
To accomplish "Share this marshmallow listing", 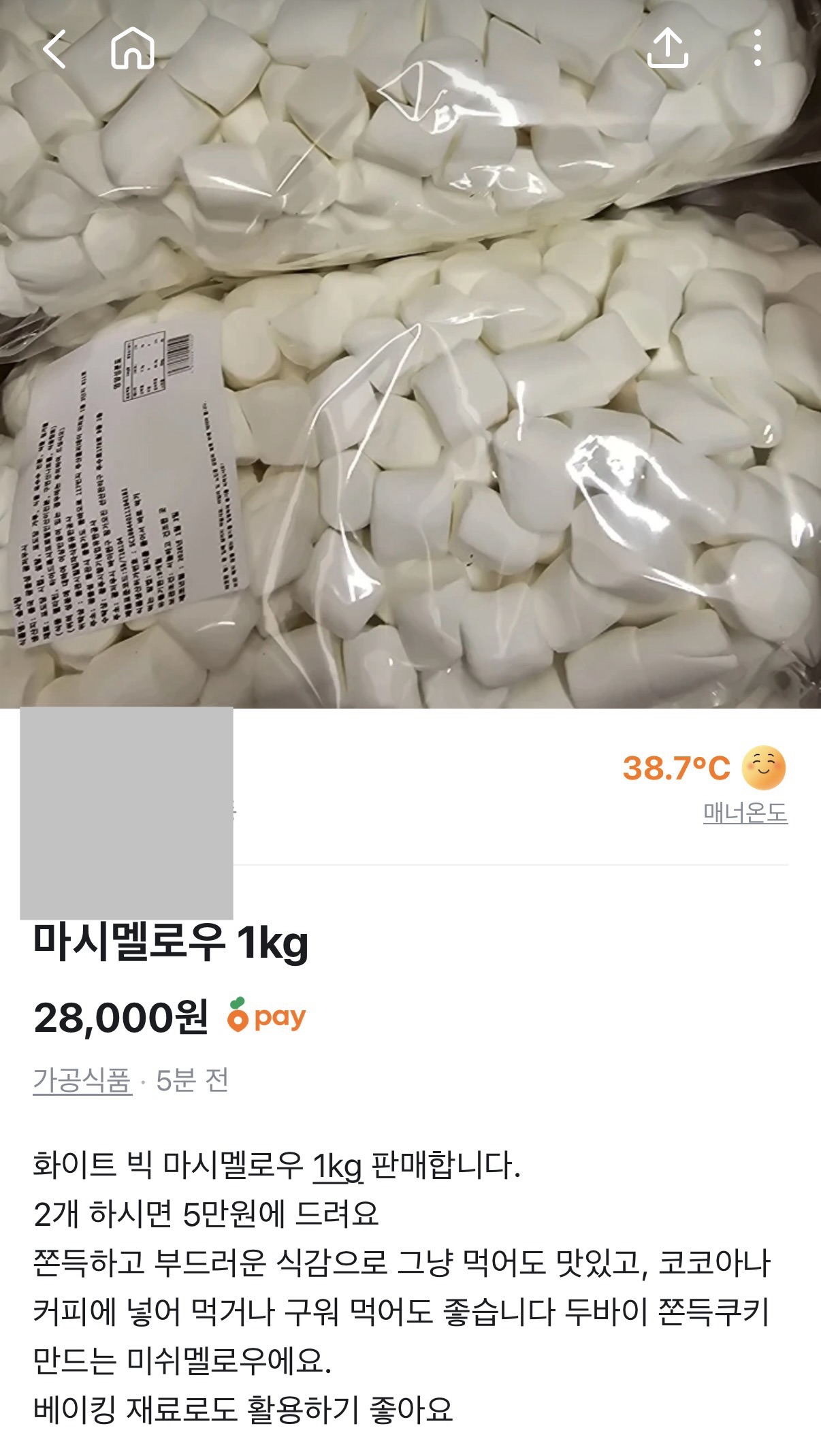I will (x=667, y=49).
